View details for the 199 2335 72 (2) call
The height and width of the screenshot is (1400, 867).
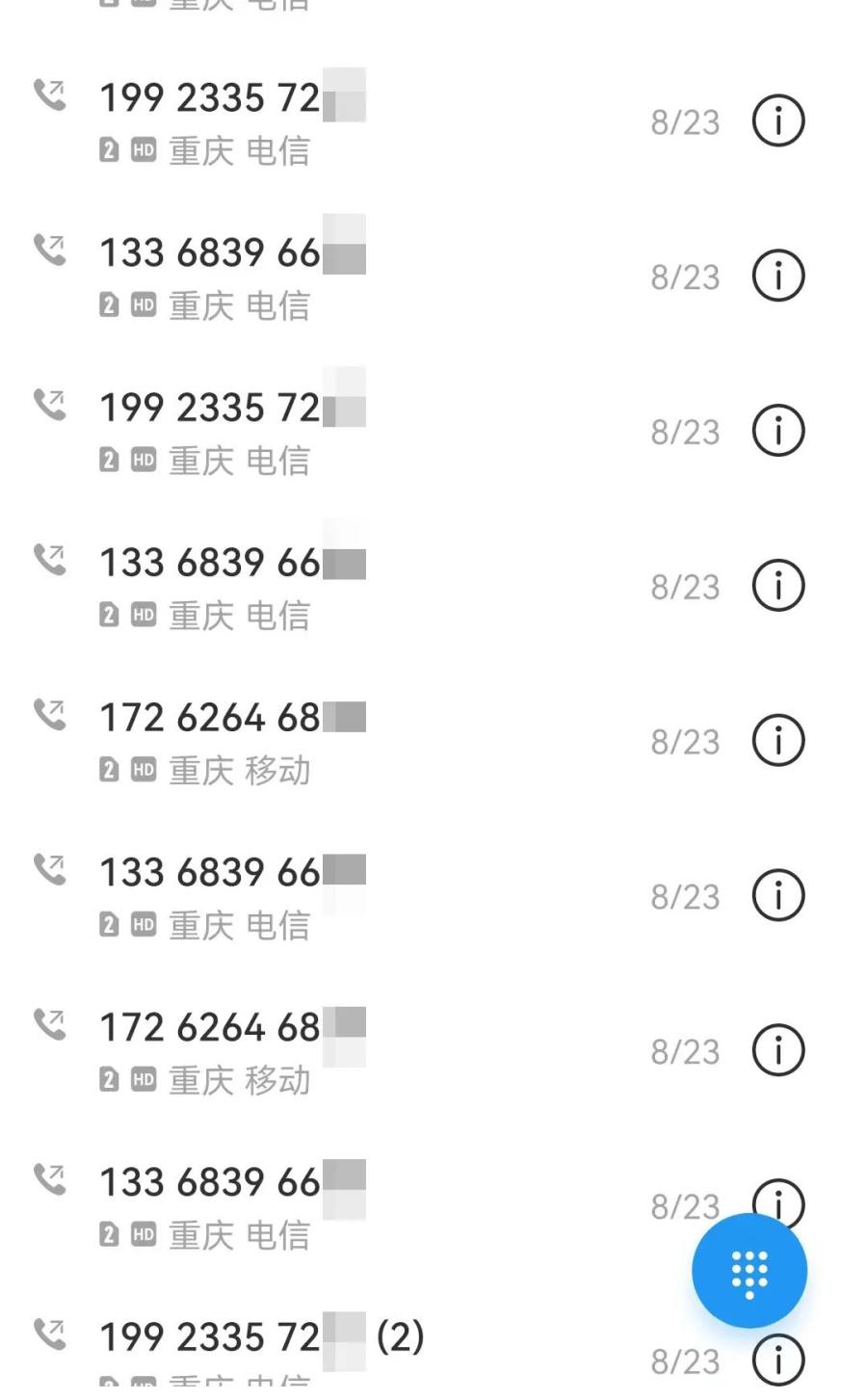[x=778, y=1360]
